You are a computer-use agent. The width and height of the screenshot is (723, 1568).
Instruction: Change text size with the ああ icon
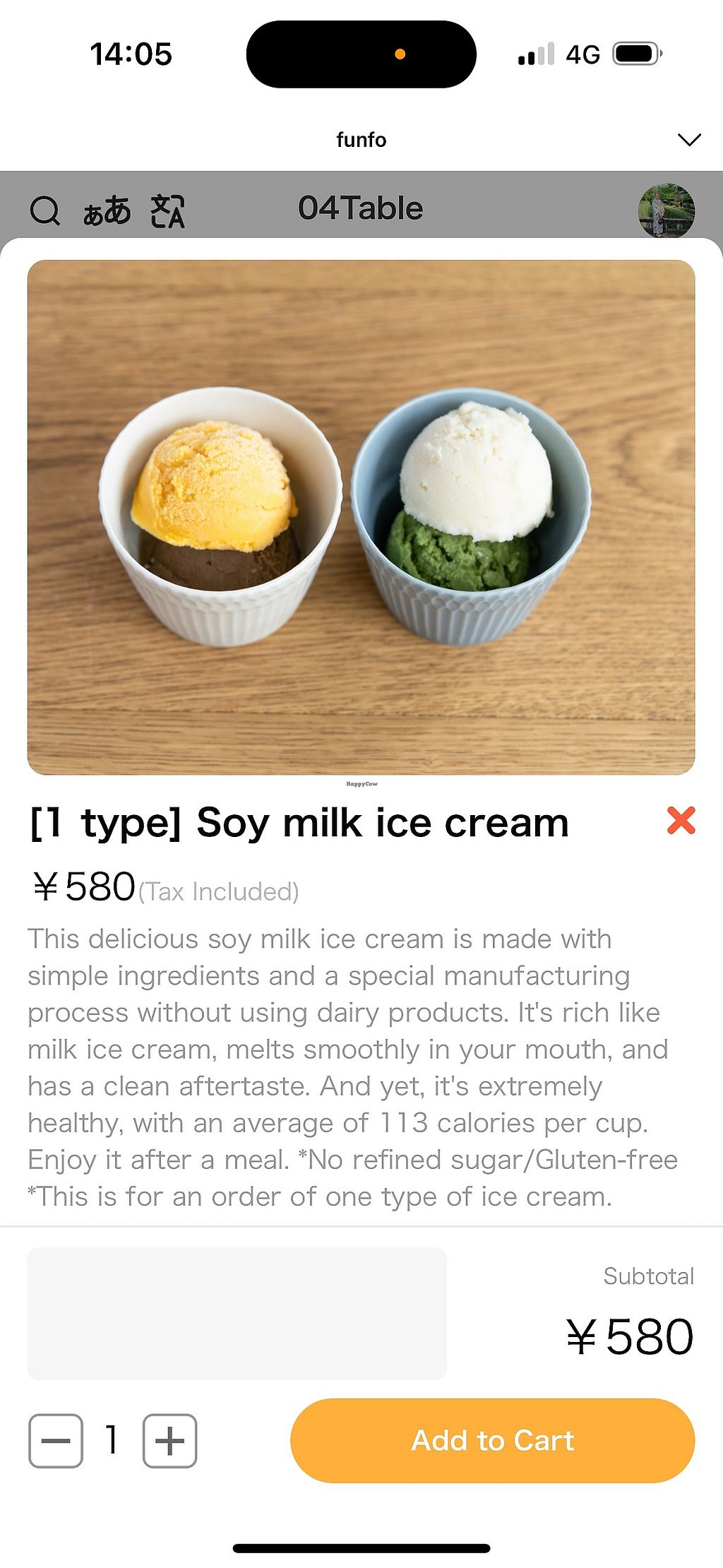point(107,210)
